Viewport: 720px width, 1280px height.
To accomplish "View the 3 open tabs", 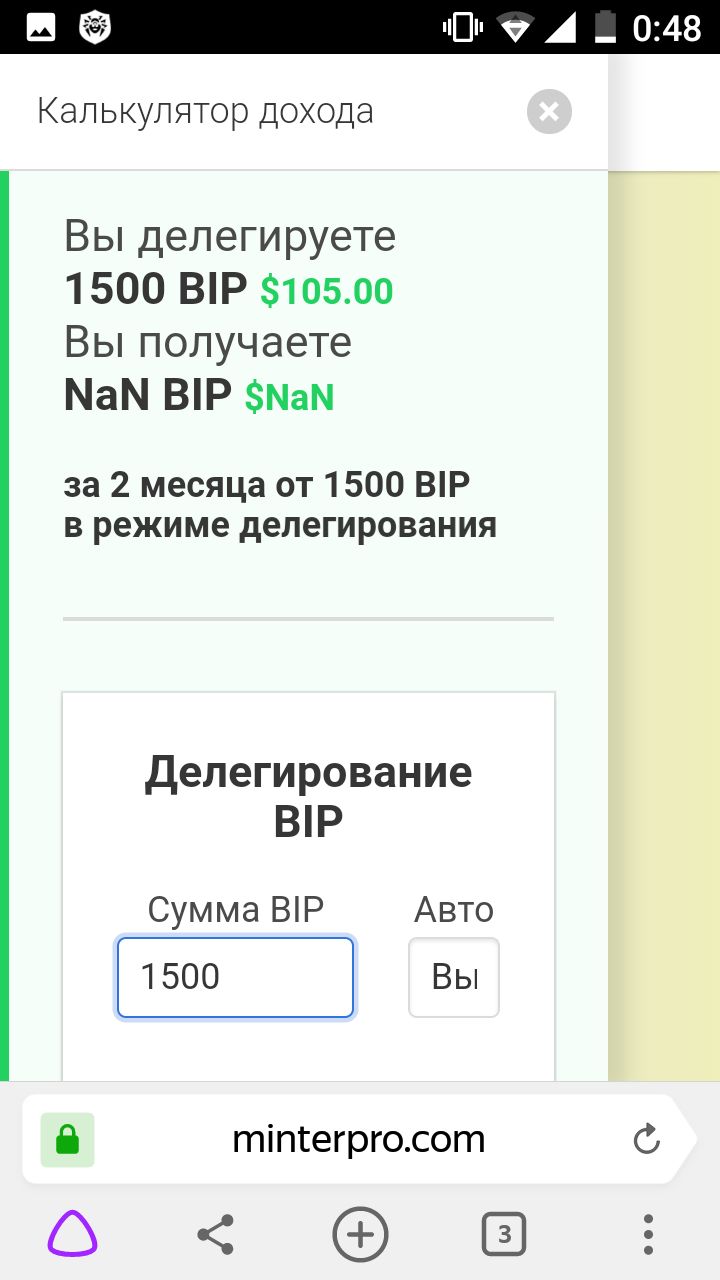I will [504, 1234].
